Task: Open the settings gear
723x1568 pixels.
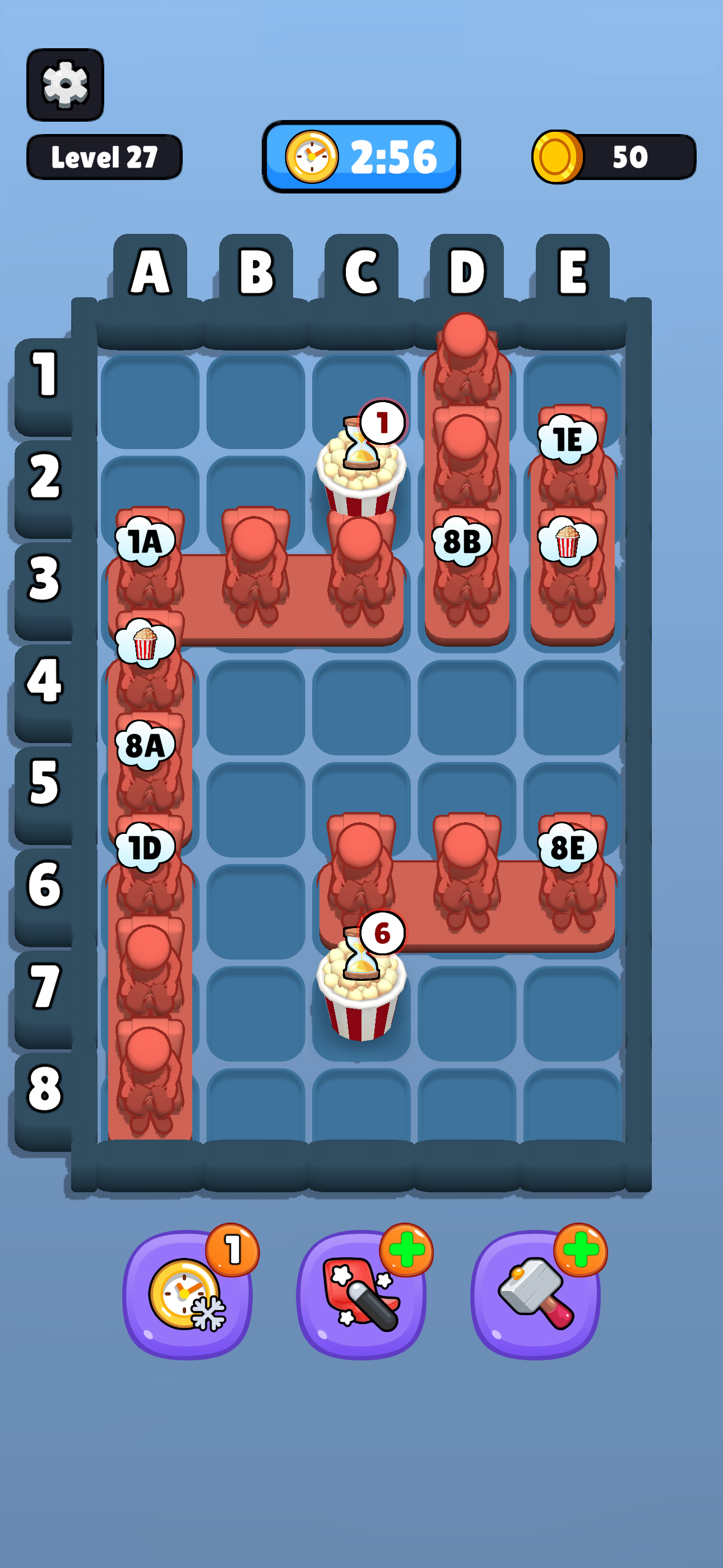Action: pos(65,85)
